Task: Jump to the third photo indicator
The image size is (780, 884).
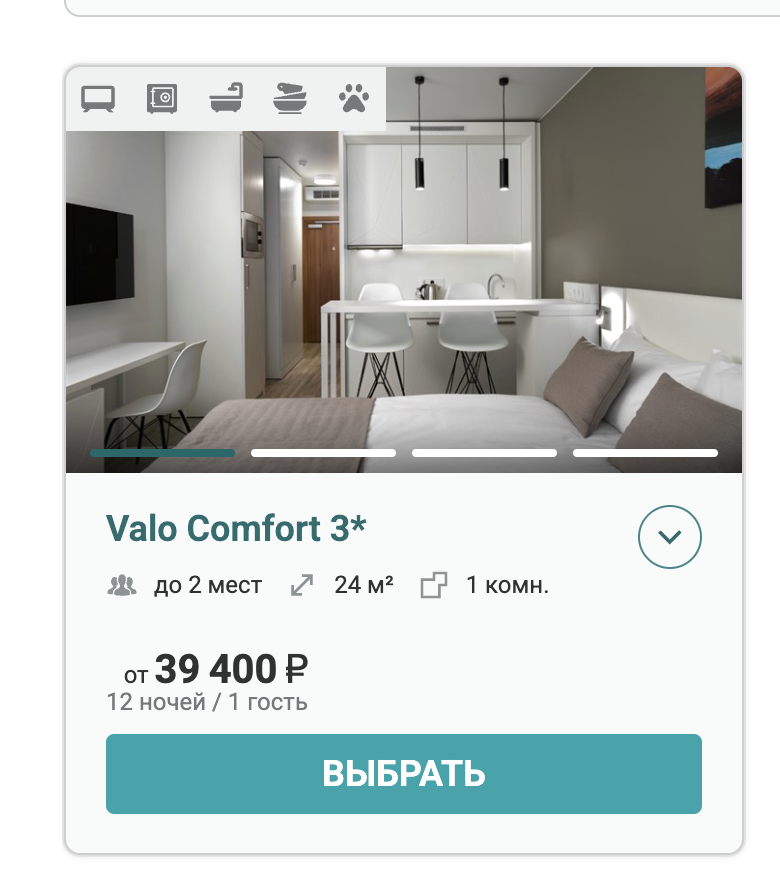Action: 484,453
